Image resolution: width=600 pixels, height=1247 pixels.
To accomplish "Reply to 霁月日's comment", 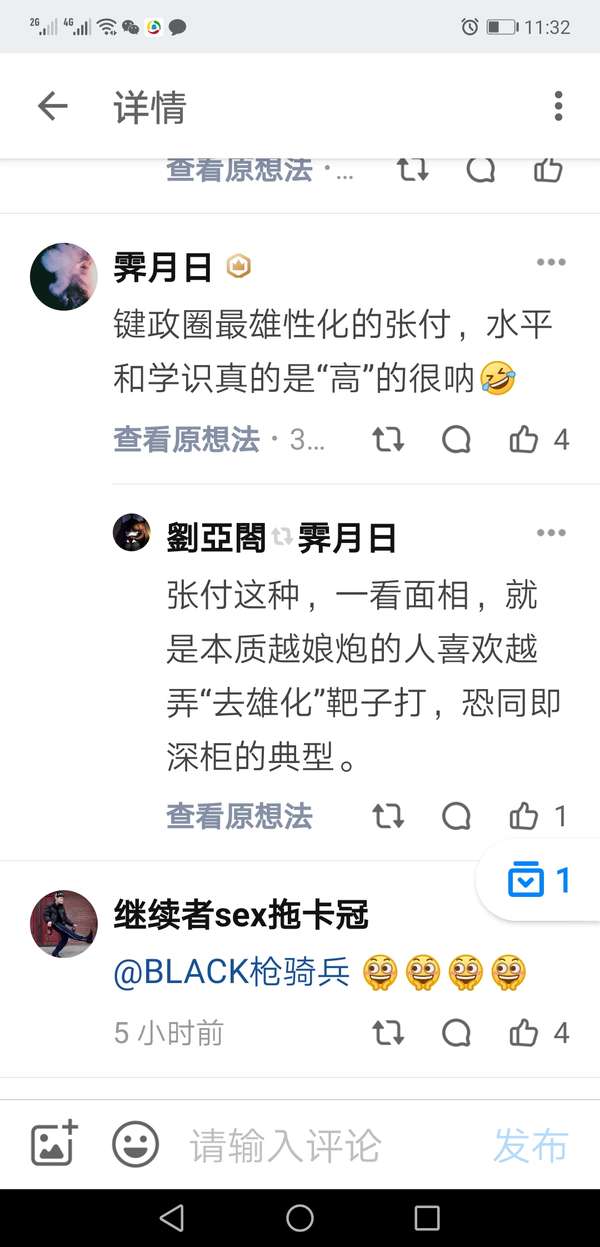I will tap(456, 439).
